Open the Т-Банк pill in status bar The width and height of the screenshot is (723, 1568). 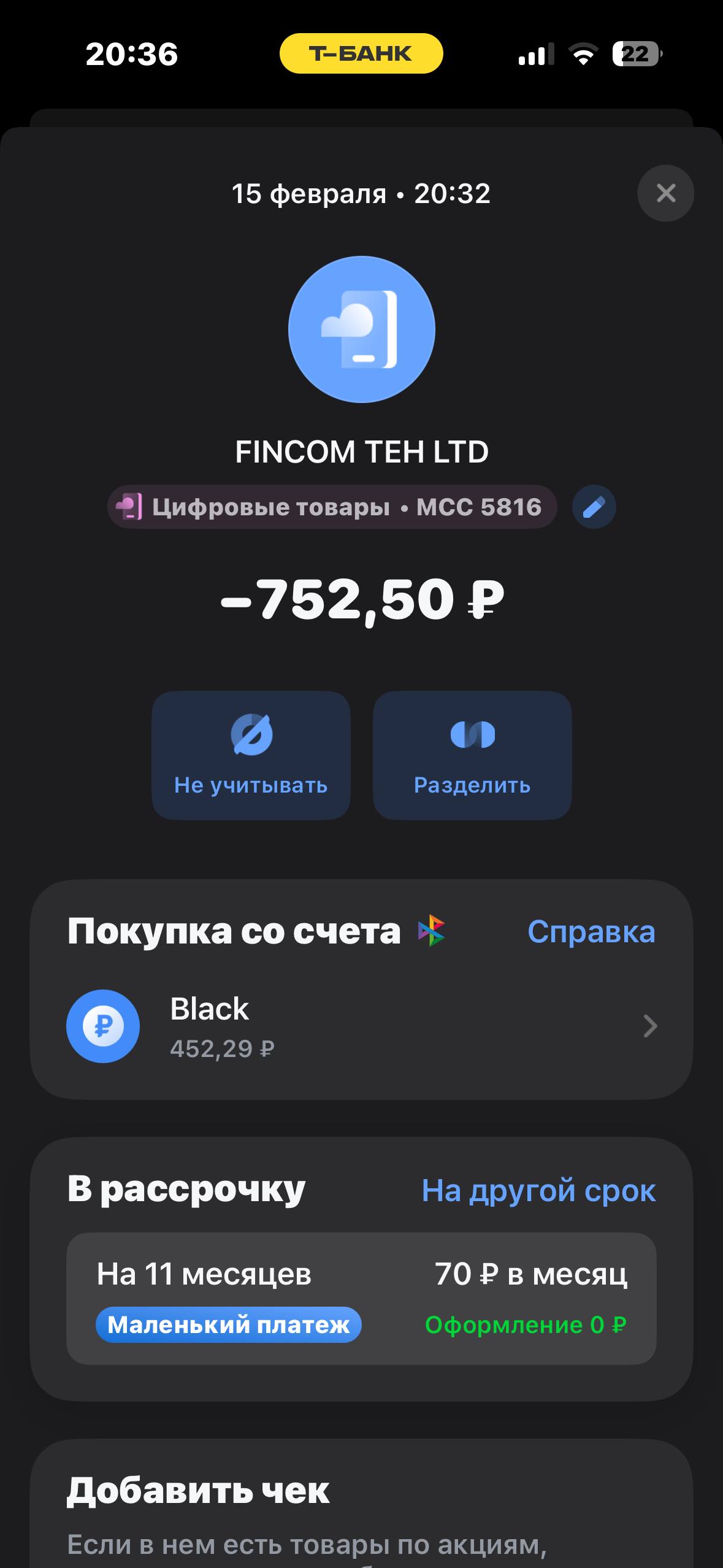click(x=361, y=53)
